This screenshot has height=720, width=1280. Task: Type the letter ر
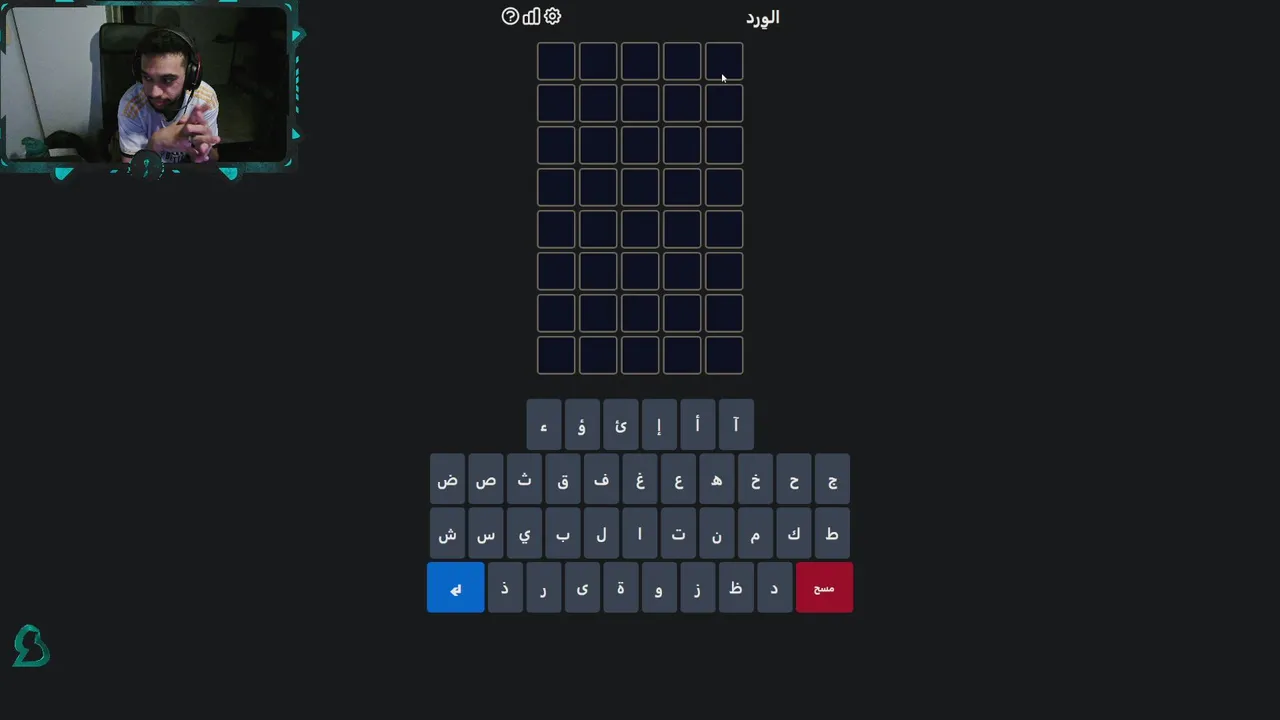tap(543, 587)
